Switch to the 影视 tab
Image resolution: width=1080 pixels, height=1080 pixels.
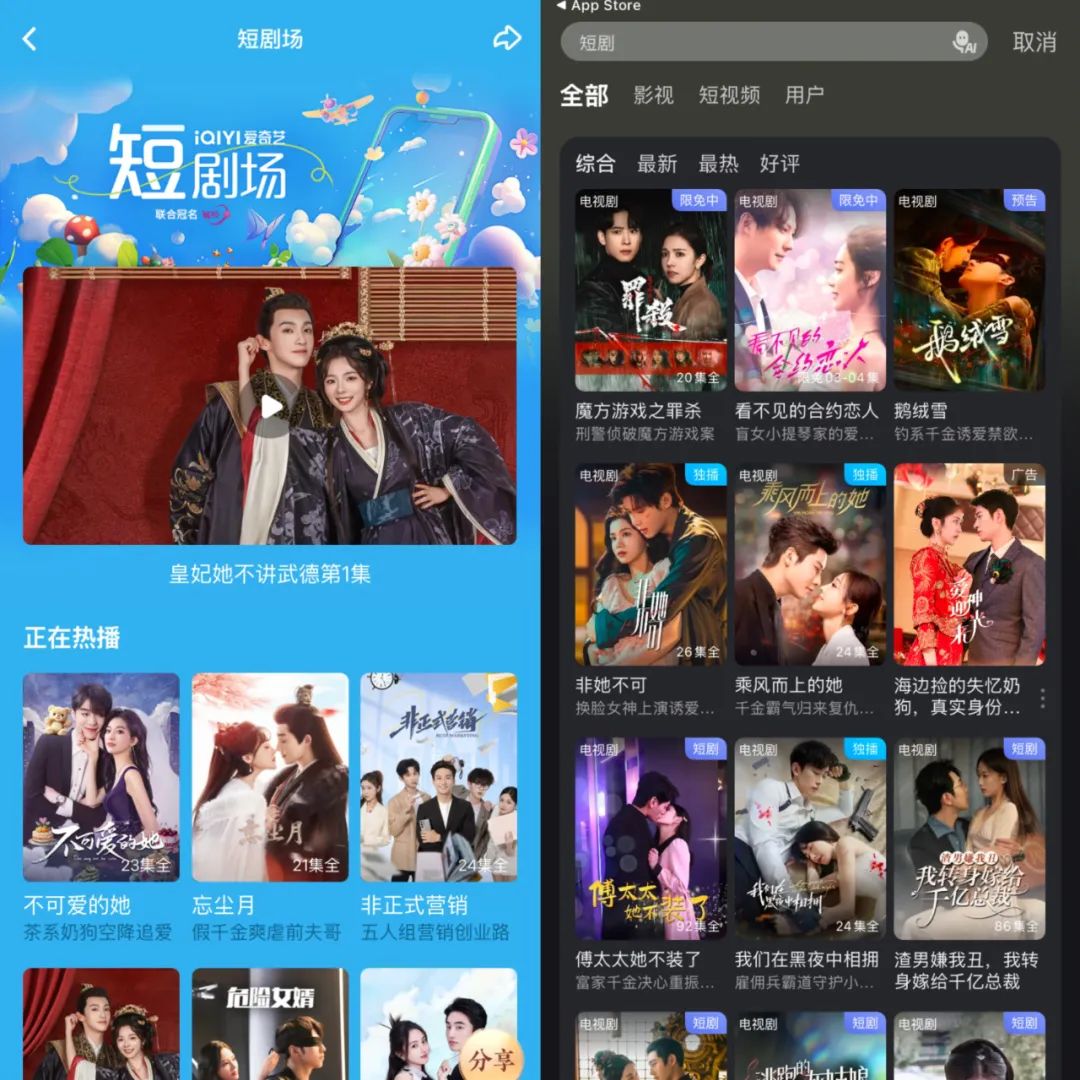coord(653,95)
